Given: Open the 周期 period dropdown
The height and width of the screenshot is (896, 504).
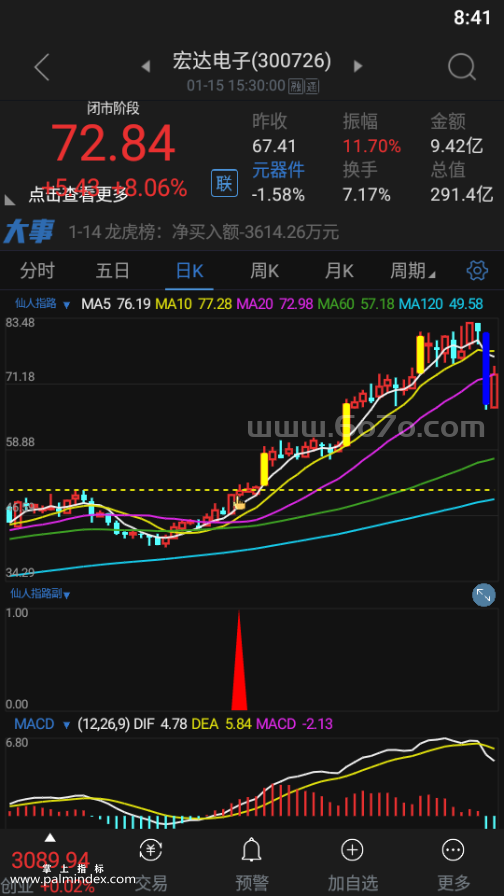Looking at the screenshot, I should coord(413,270).
